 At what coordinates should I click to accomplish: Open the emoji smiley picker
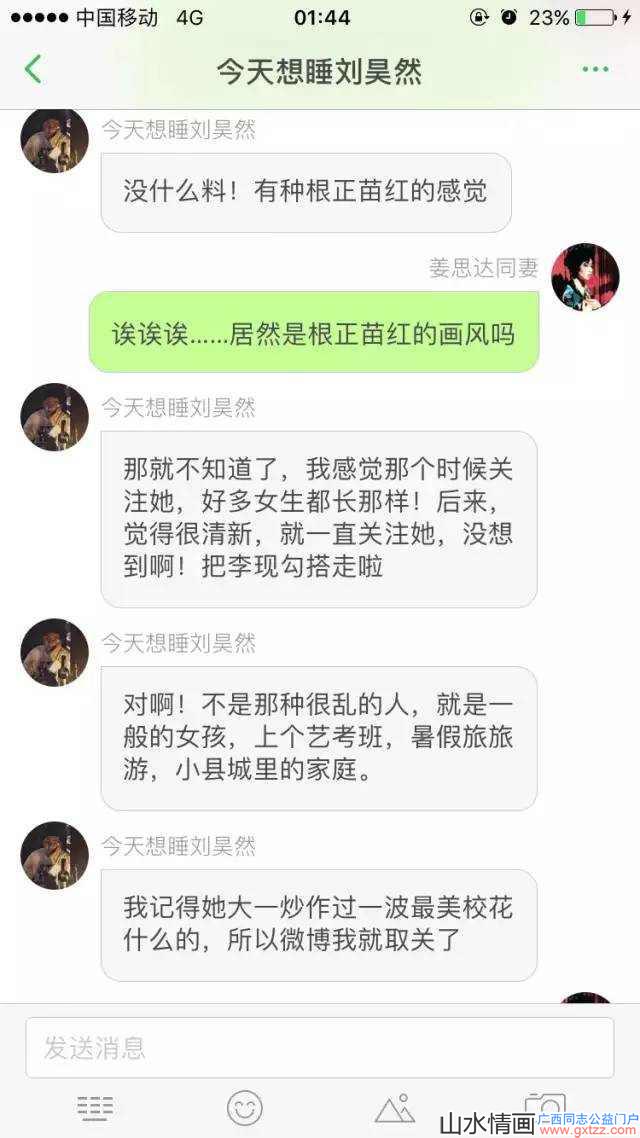(x=244, y=1108)
